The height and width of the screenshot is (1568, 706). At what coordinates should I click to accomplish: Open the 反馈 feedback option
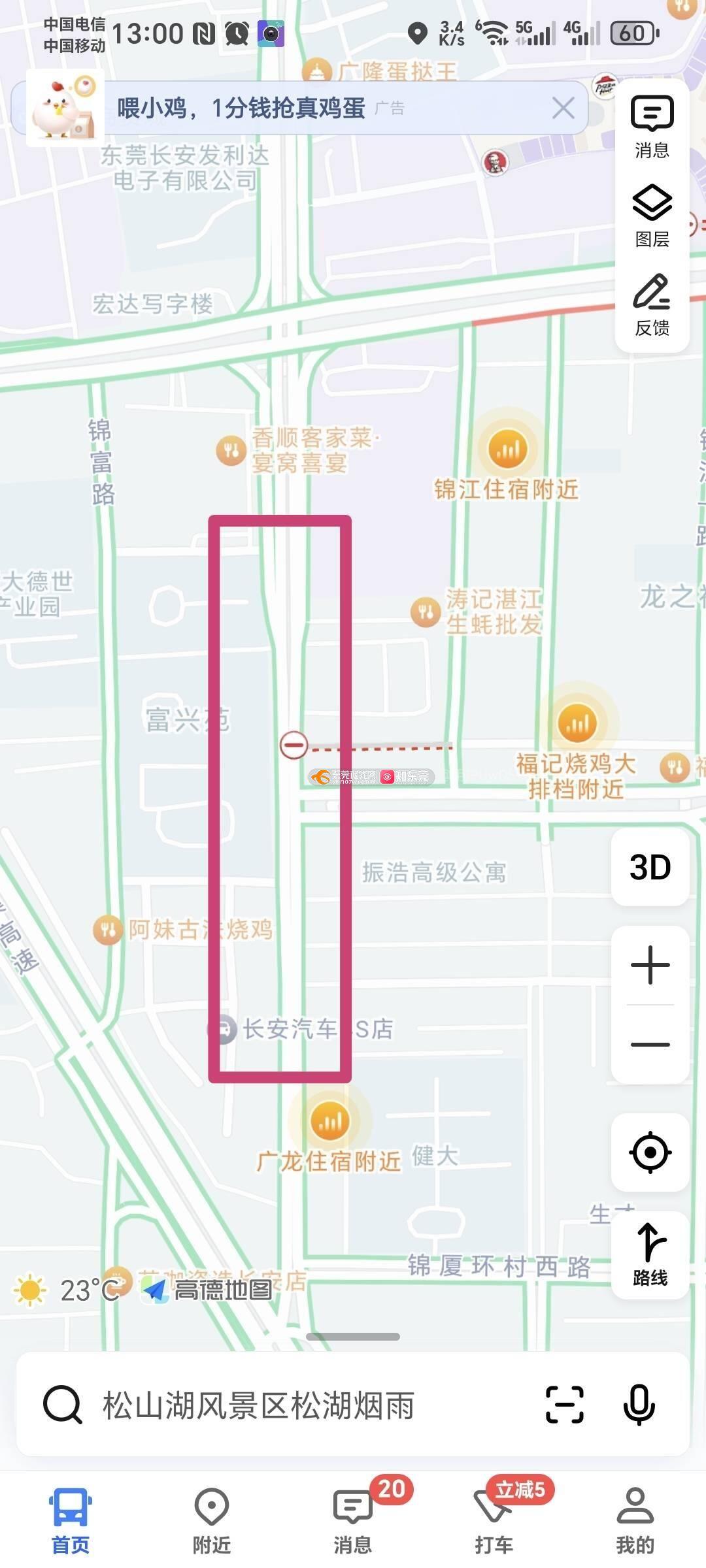coord(652,304)
